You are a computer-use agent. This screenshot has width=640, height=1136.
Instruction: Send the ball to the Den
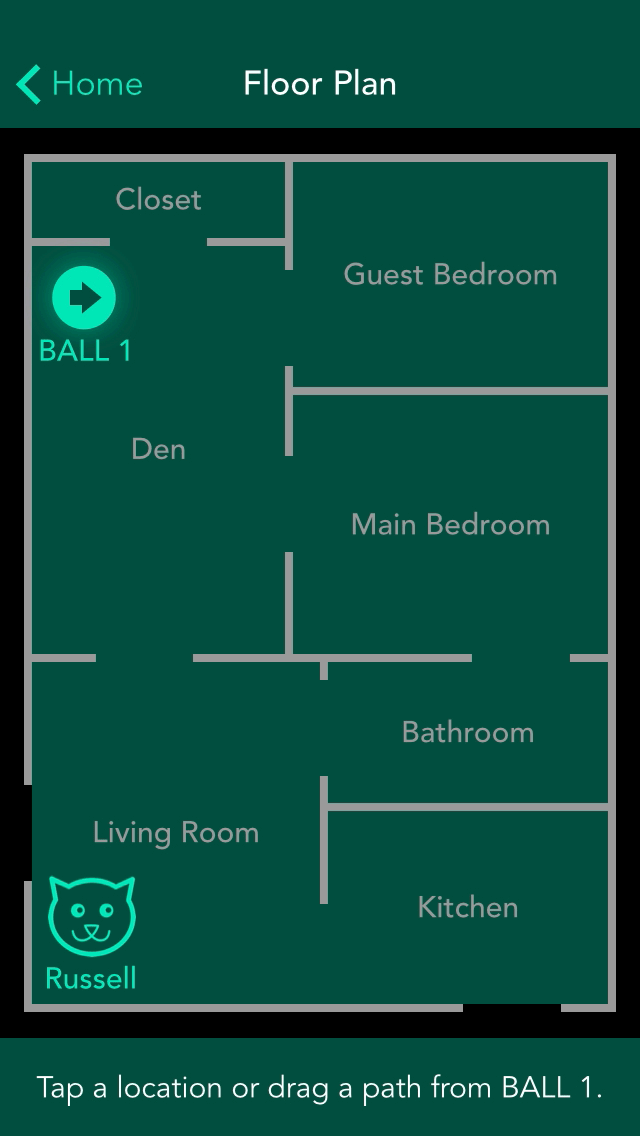pyautogui.click(x=158, y=449)
